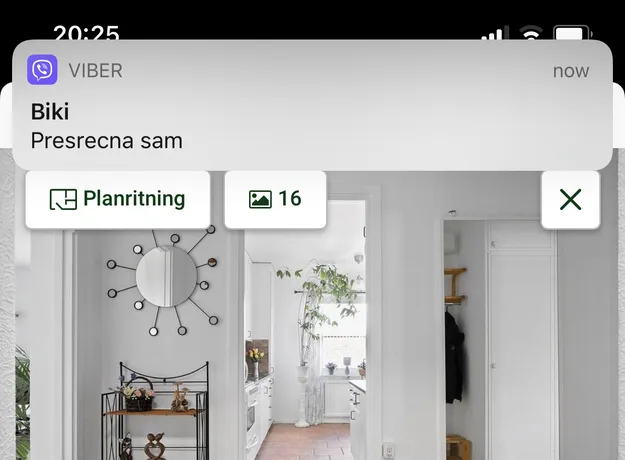
Task: Open the Planritning floor plan
Action: tap(118, 199)
